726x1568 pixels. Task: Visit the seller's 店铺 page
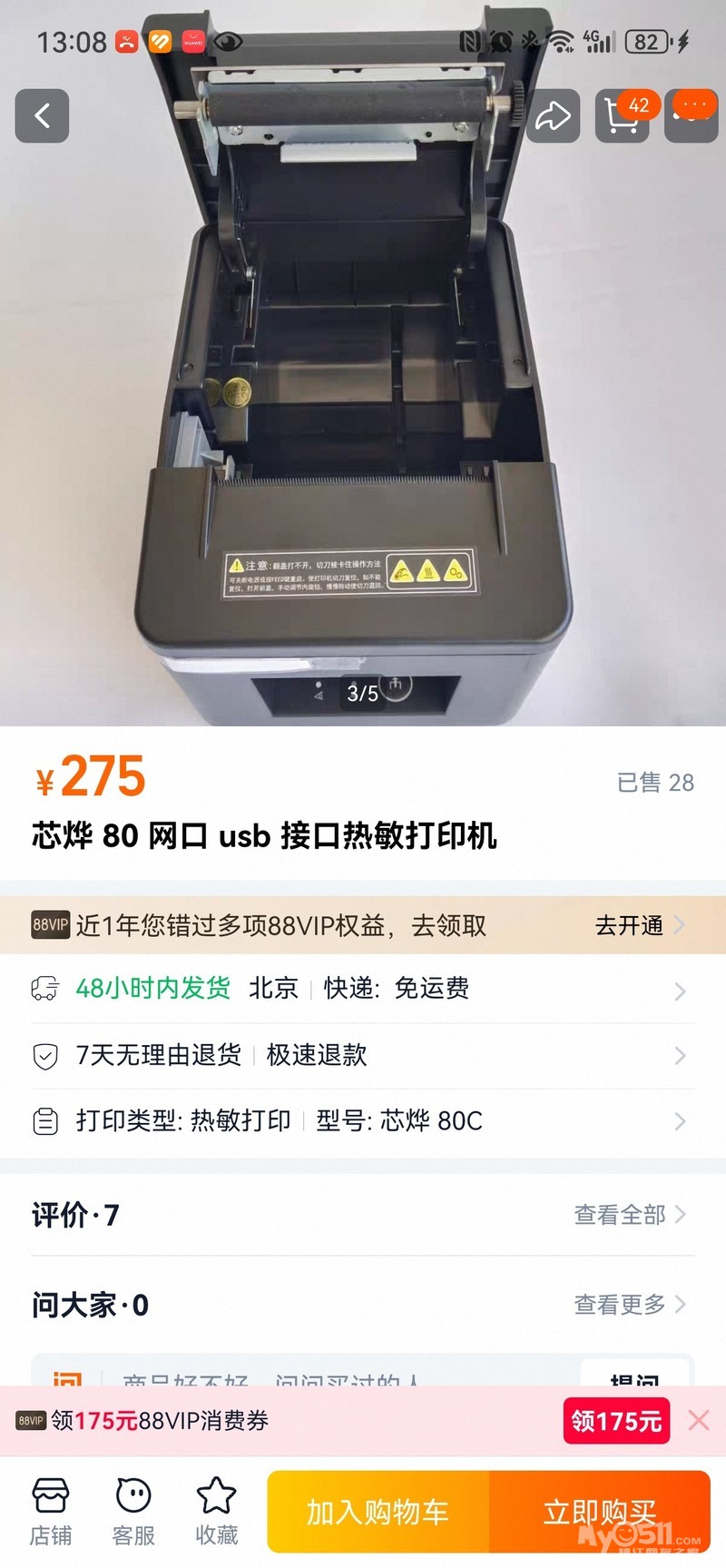click(x=51, y=1512)
